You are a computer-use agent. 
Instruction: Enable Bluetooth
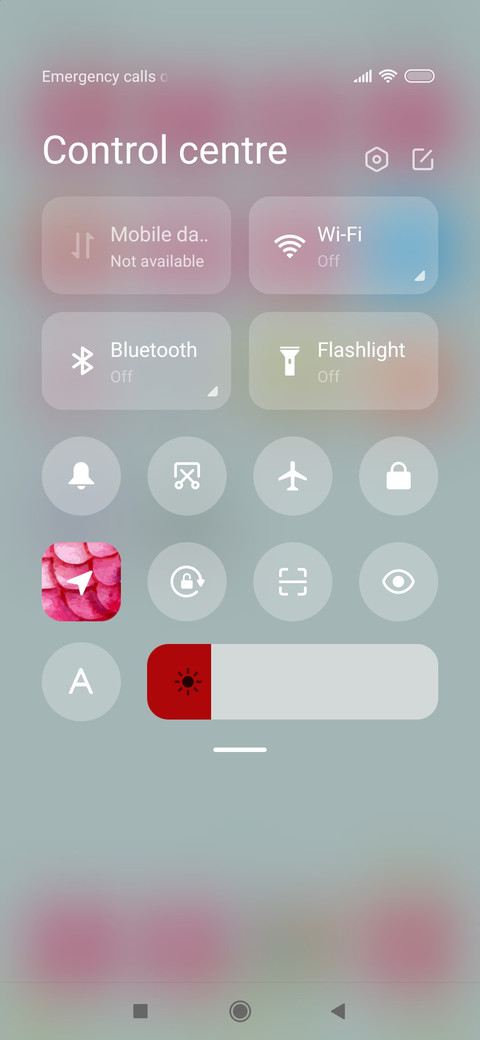point(137,361)
